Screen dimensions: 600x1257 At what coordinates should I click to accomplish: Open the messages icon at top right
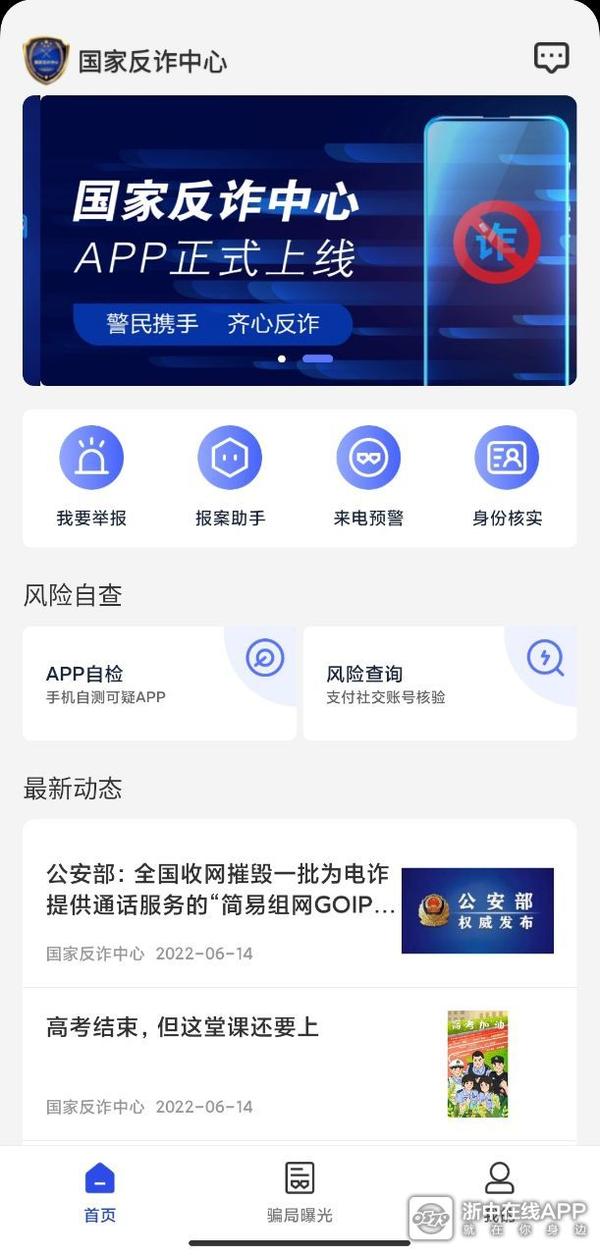551,58
